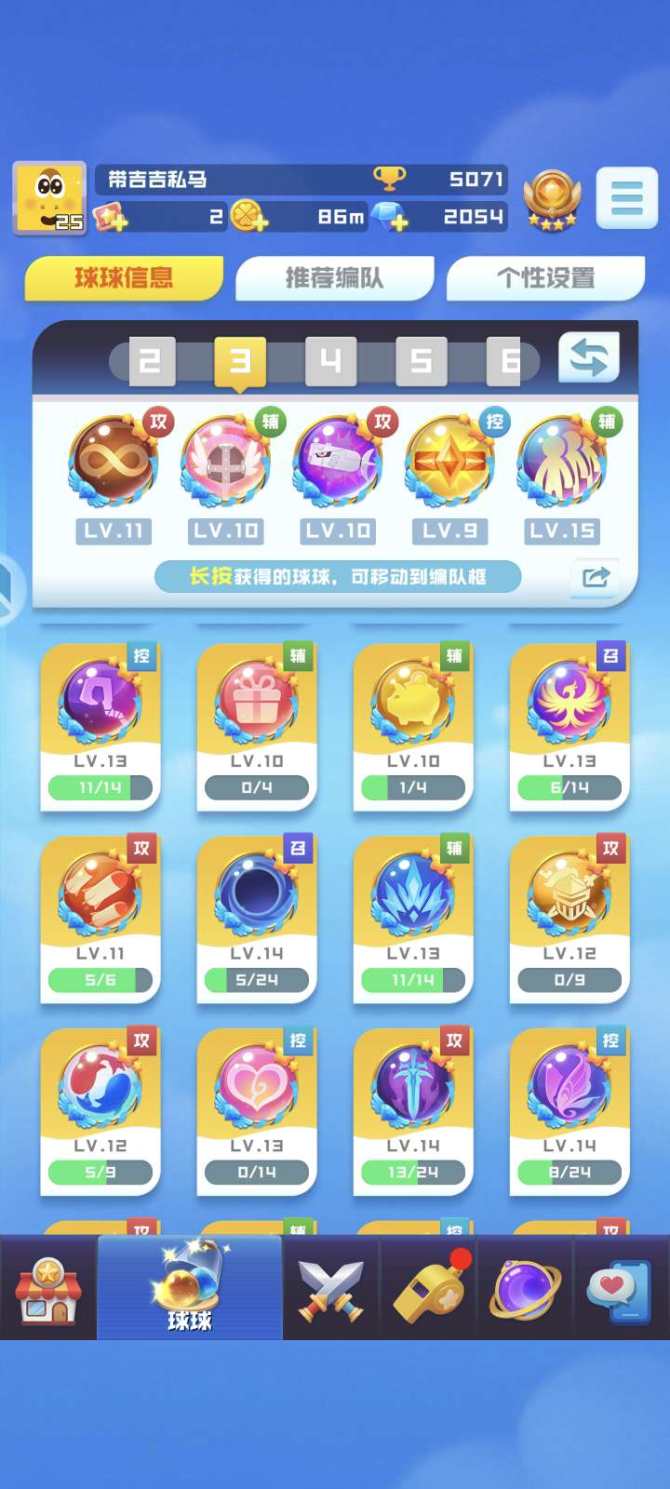Viewport: 670px width, 1489px height.
Task: Switch to 推荐编队 tab
Action: (334, 278)
